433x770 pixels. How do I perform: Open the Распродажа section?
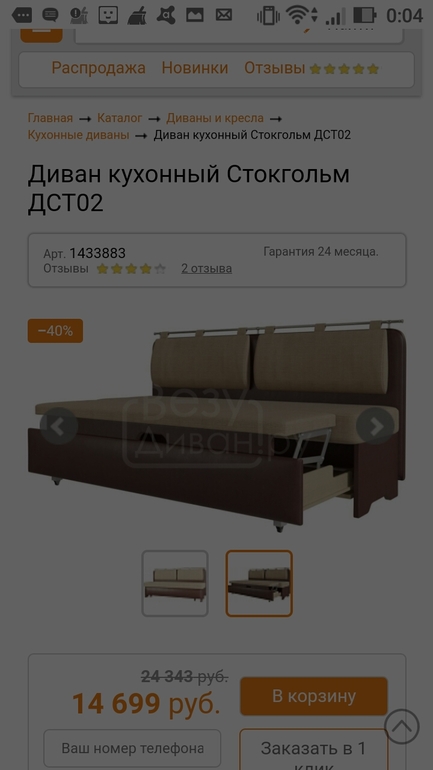pyautogui.click(x=98, y=68)
